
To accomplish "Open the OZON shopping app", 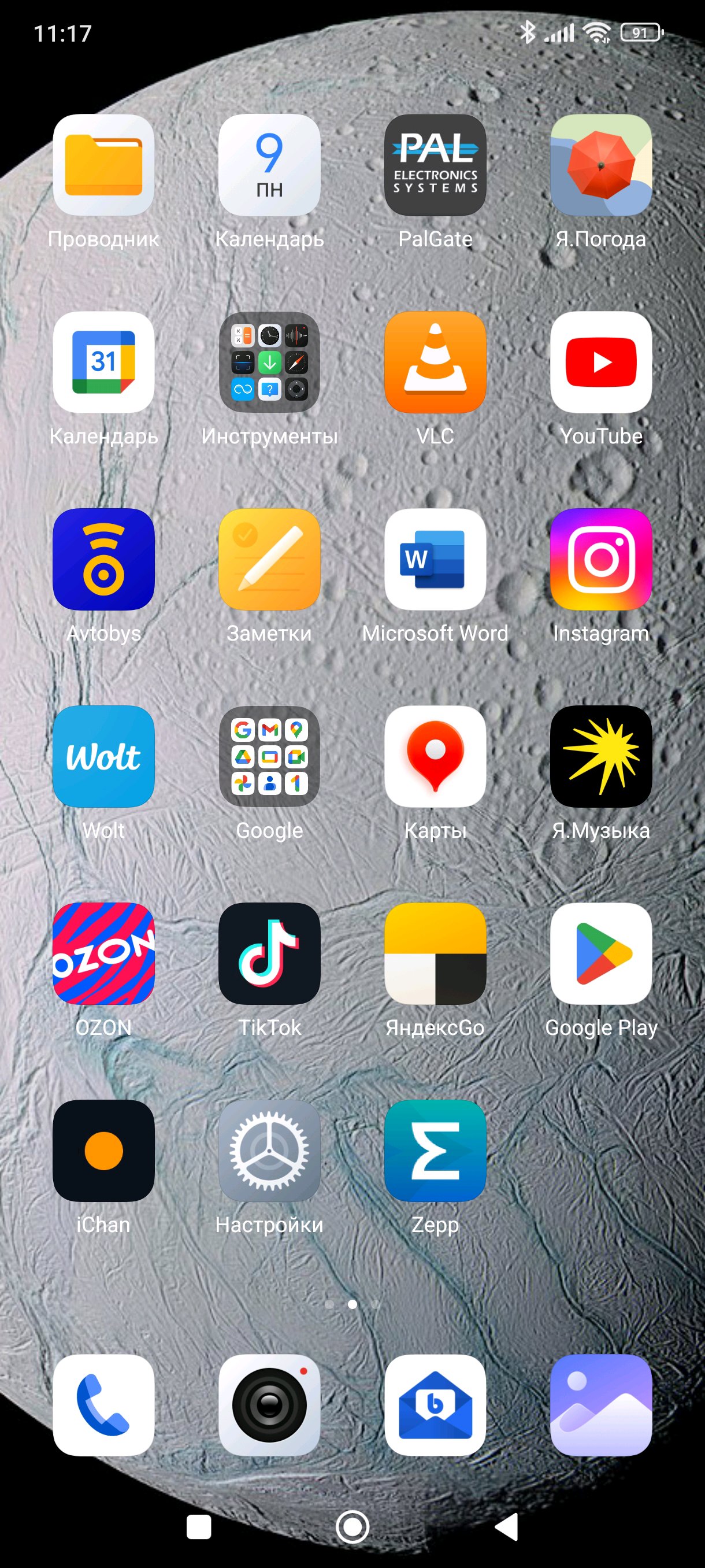I will [103, 954].
